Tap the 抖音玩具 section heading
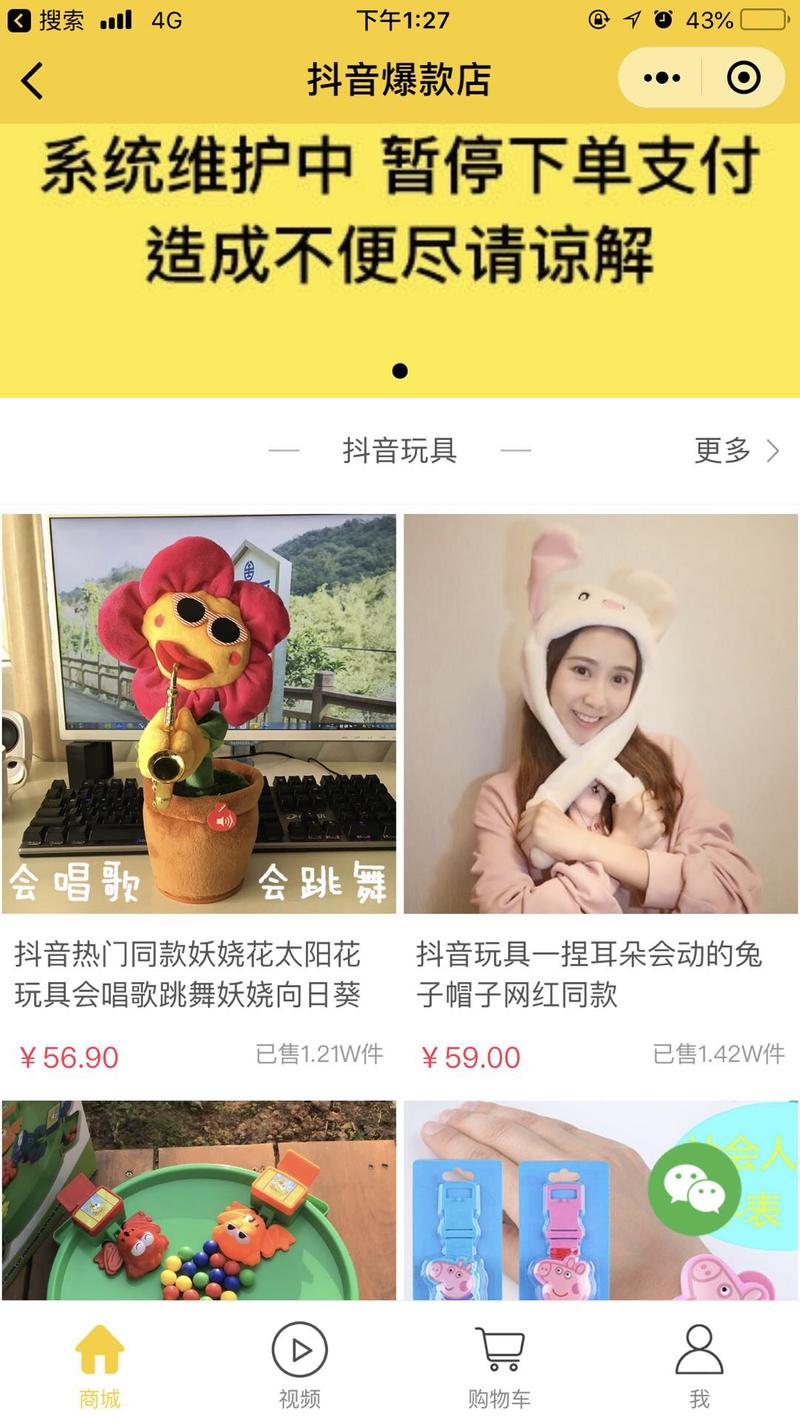The image size is (800, 1422). [x=399, y=449]
